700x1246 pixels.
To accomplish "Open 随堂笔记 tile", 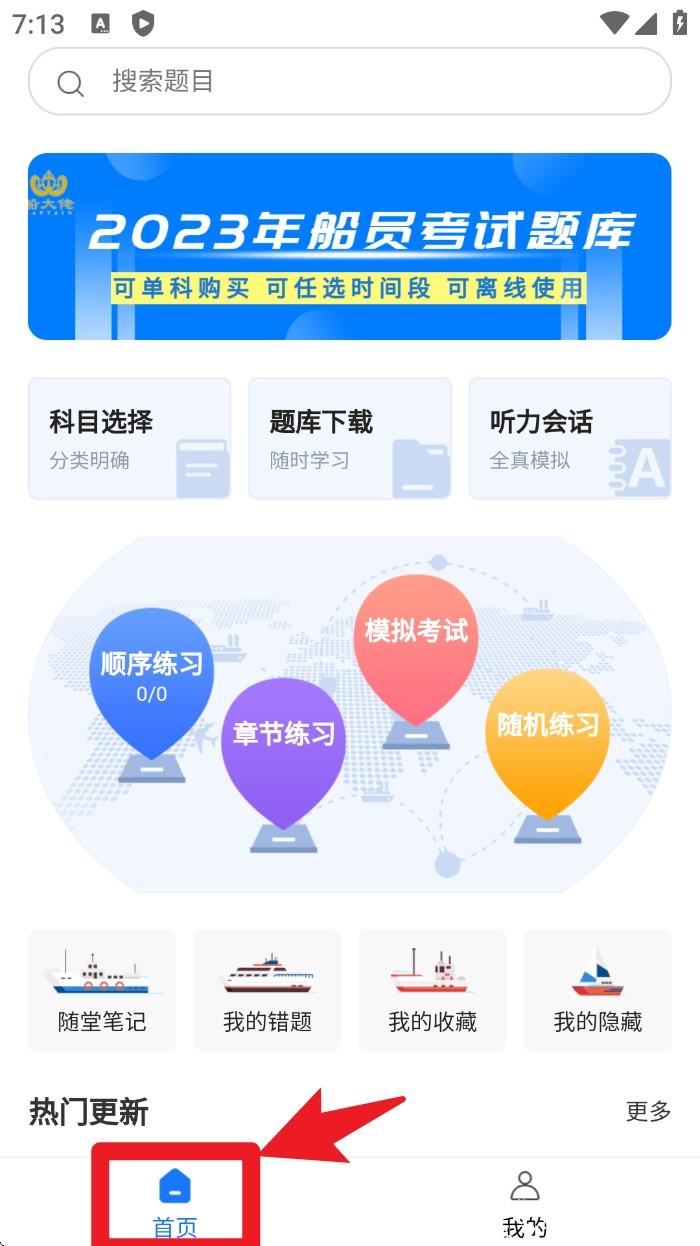I will coord(102,990).
